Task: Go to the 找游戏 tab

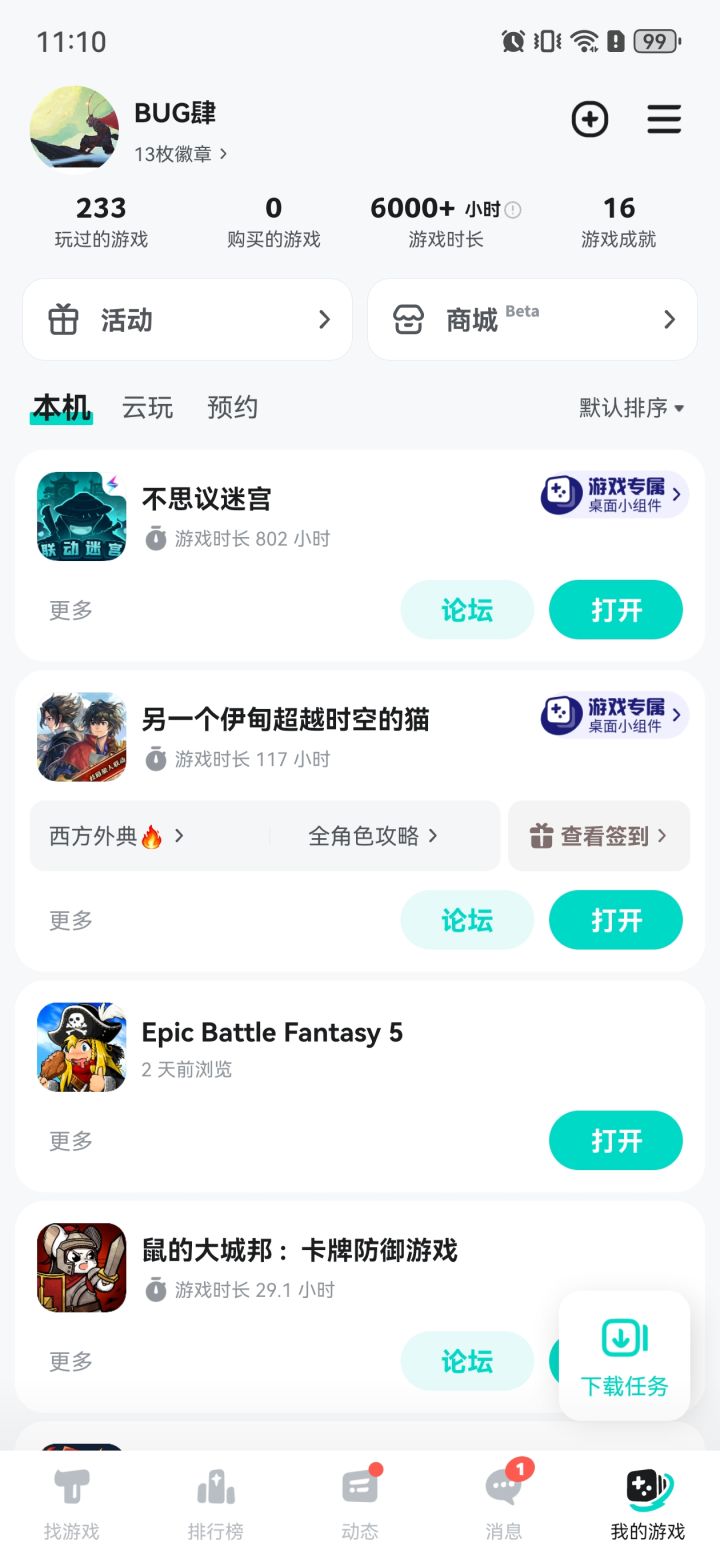Action: (72, 1501)
